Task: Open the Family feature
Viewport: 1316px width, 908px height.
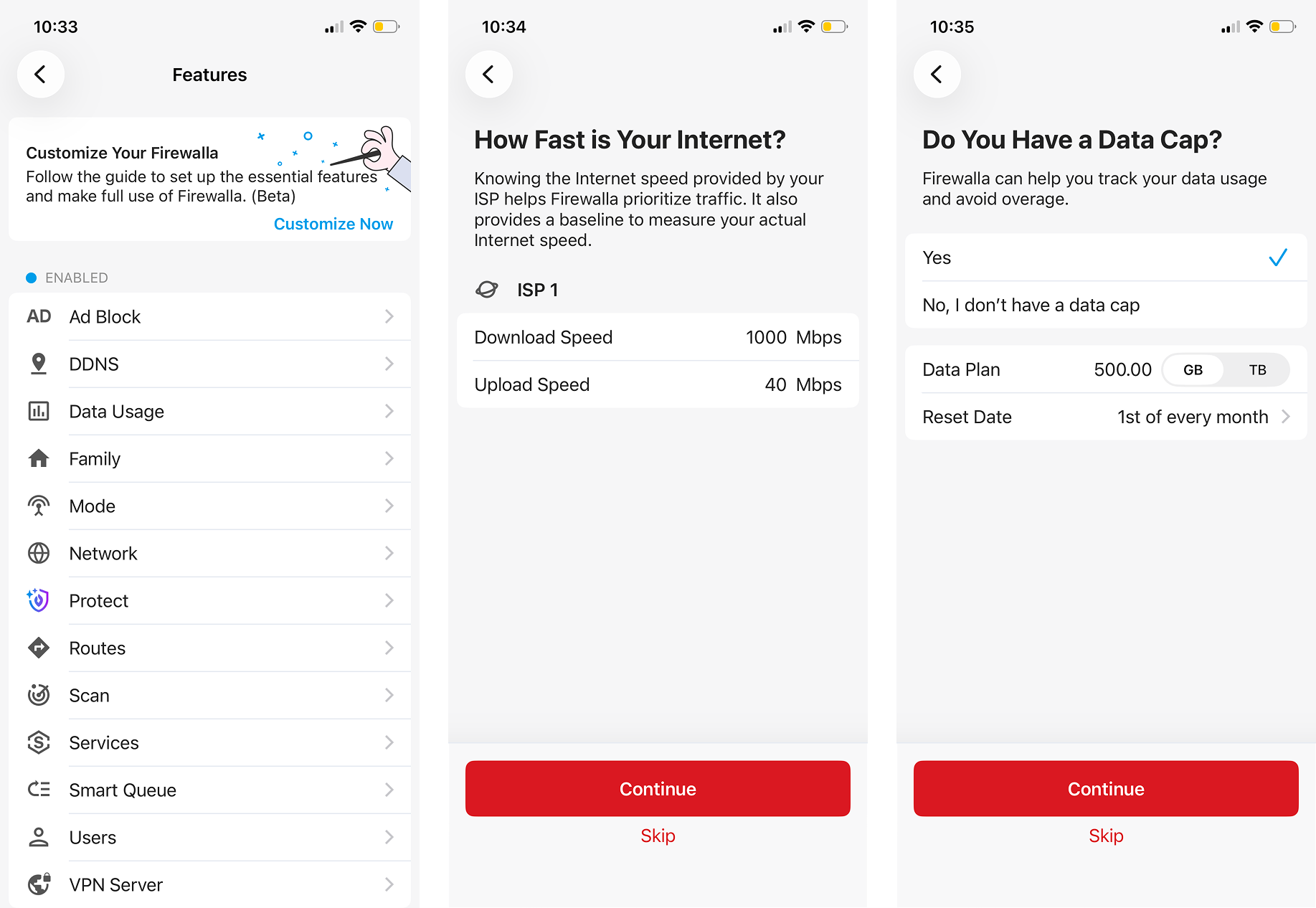Action: point(209,459)
